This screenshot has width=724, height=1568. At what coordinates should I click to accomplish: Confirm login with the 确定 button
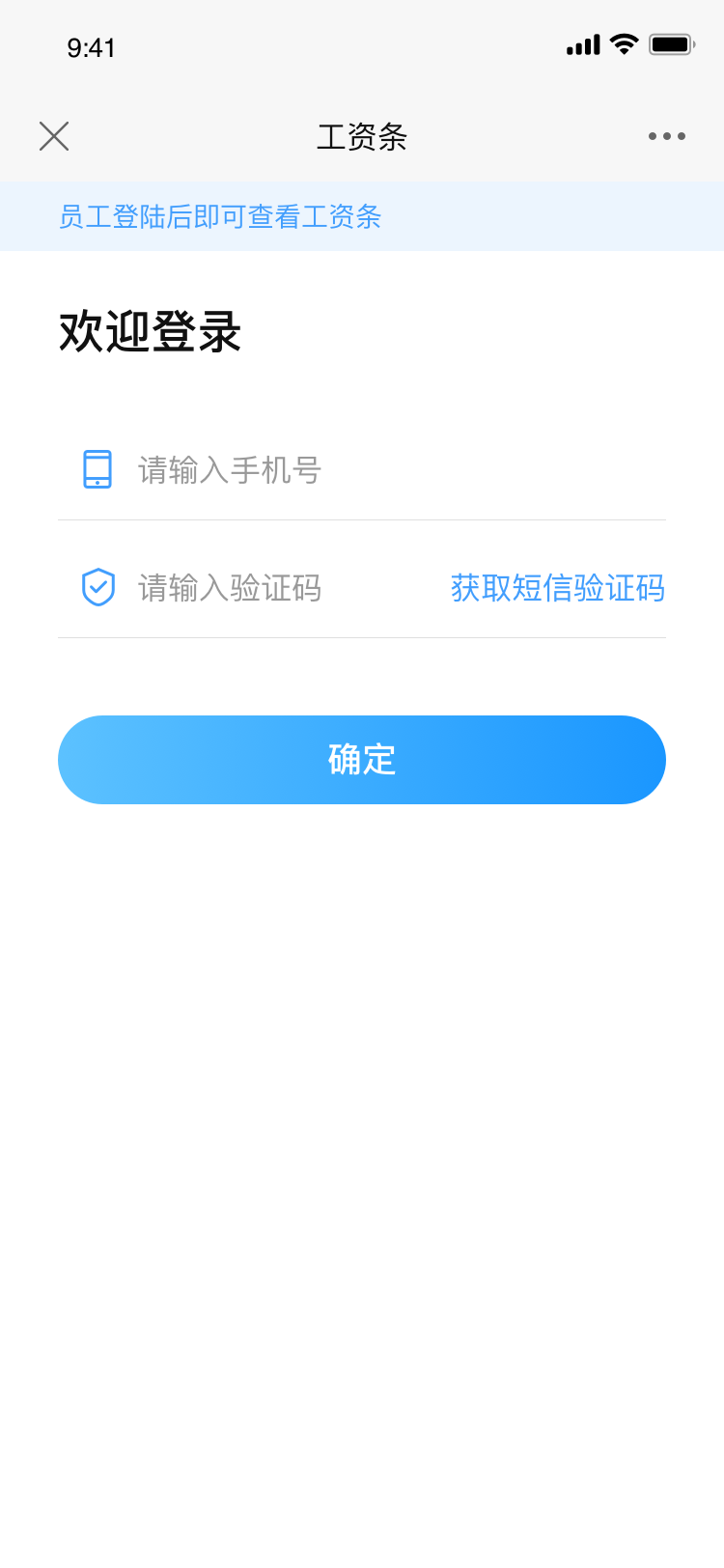[362, 760]
